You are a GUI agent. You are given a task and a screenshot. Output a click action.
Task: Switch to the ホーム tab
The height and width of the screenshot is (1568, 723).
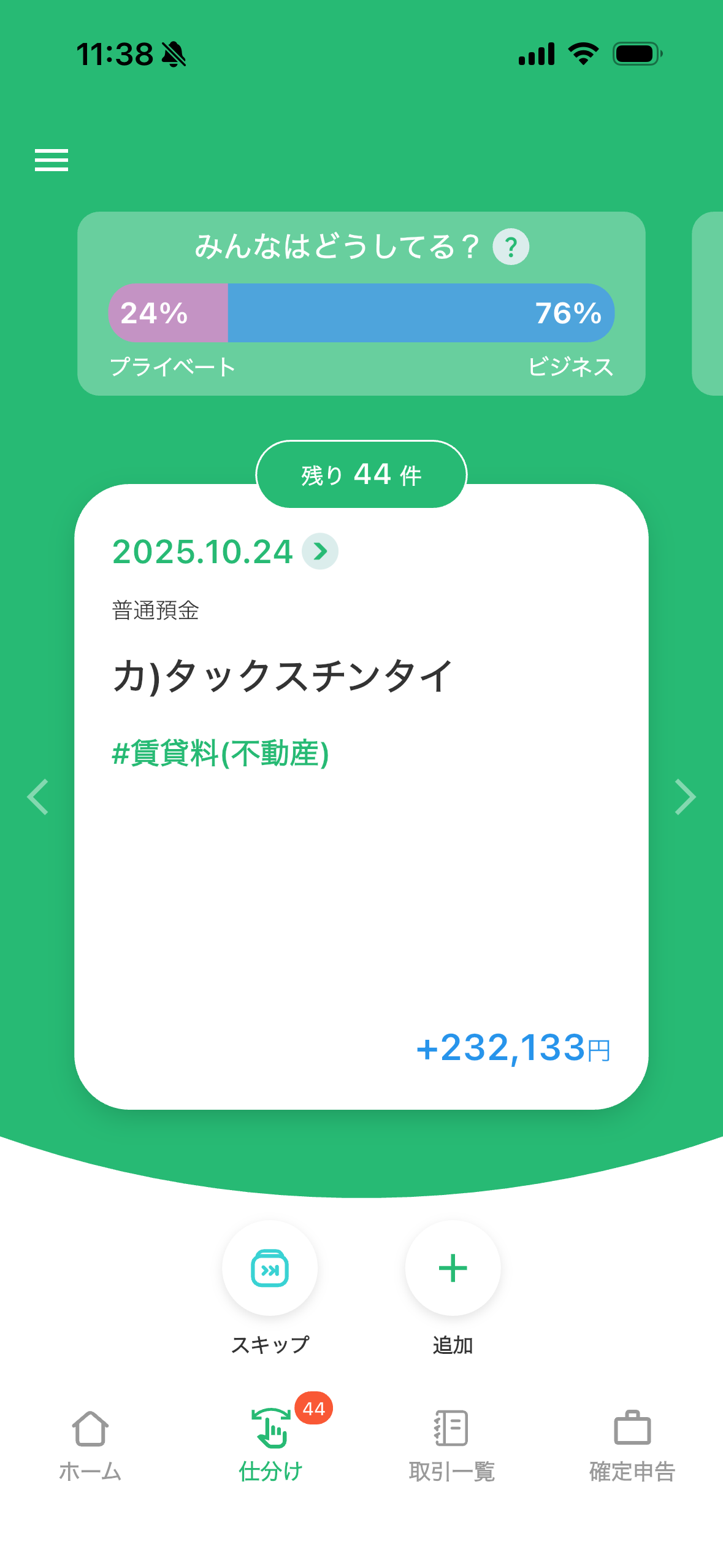point(90,1445)
